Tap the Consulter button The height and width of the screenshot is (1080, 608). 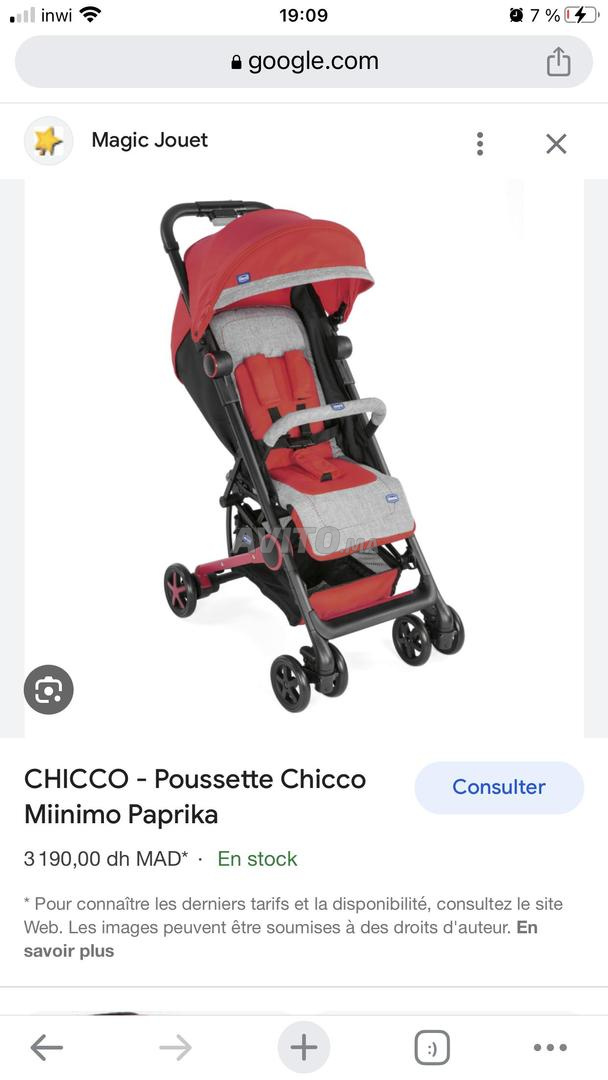coord(498,787)
